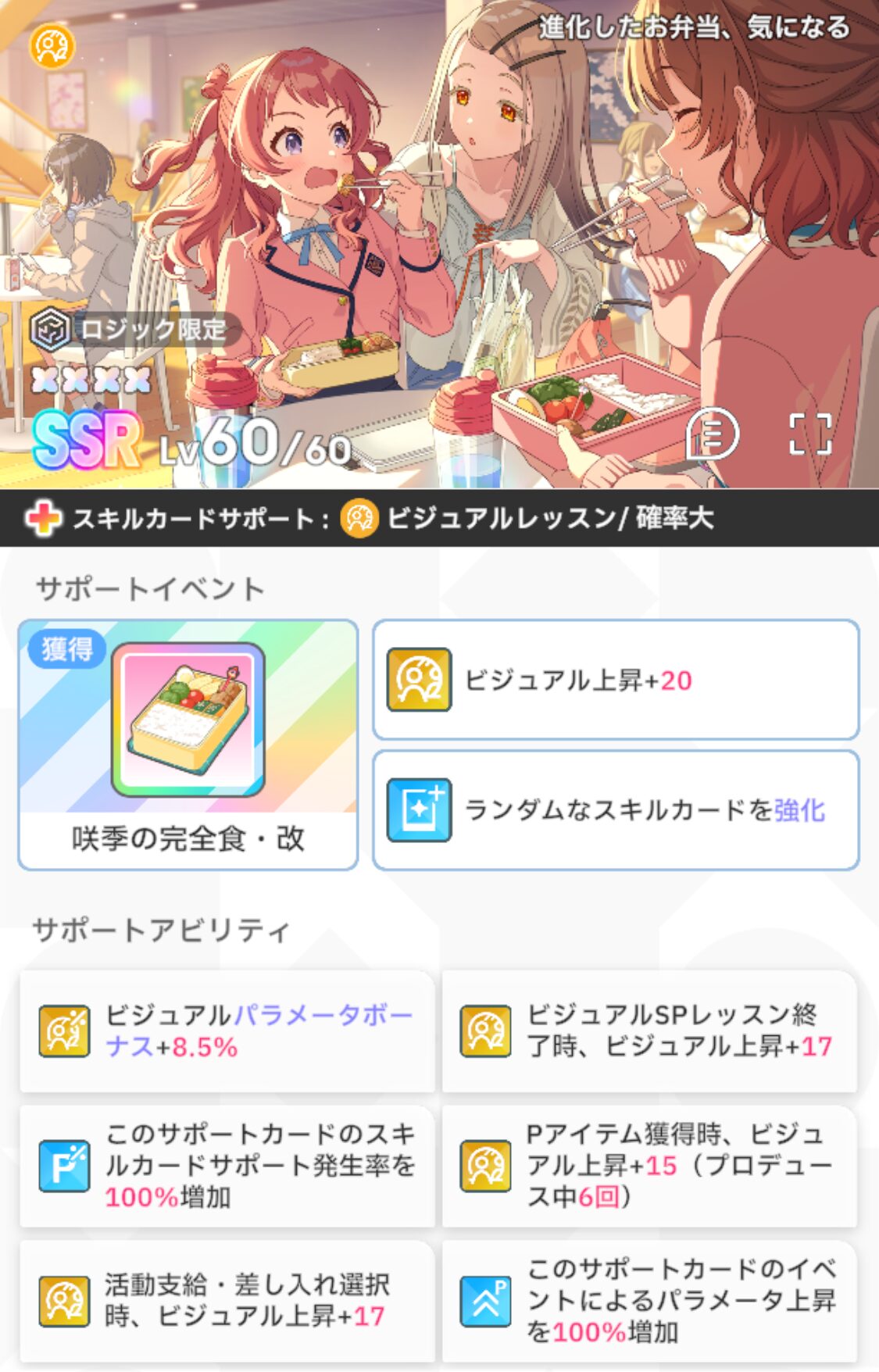
Task: Expand card artwork to fullscreen
Action: coord(810,434)
